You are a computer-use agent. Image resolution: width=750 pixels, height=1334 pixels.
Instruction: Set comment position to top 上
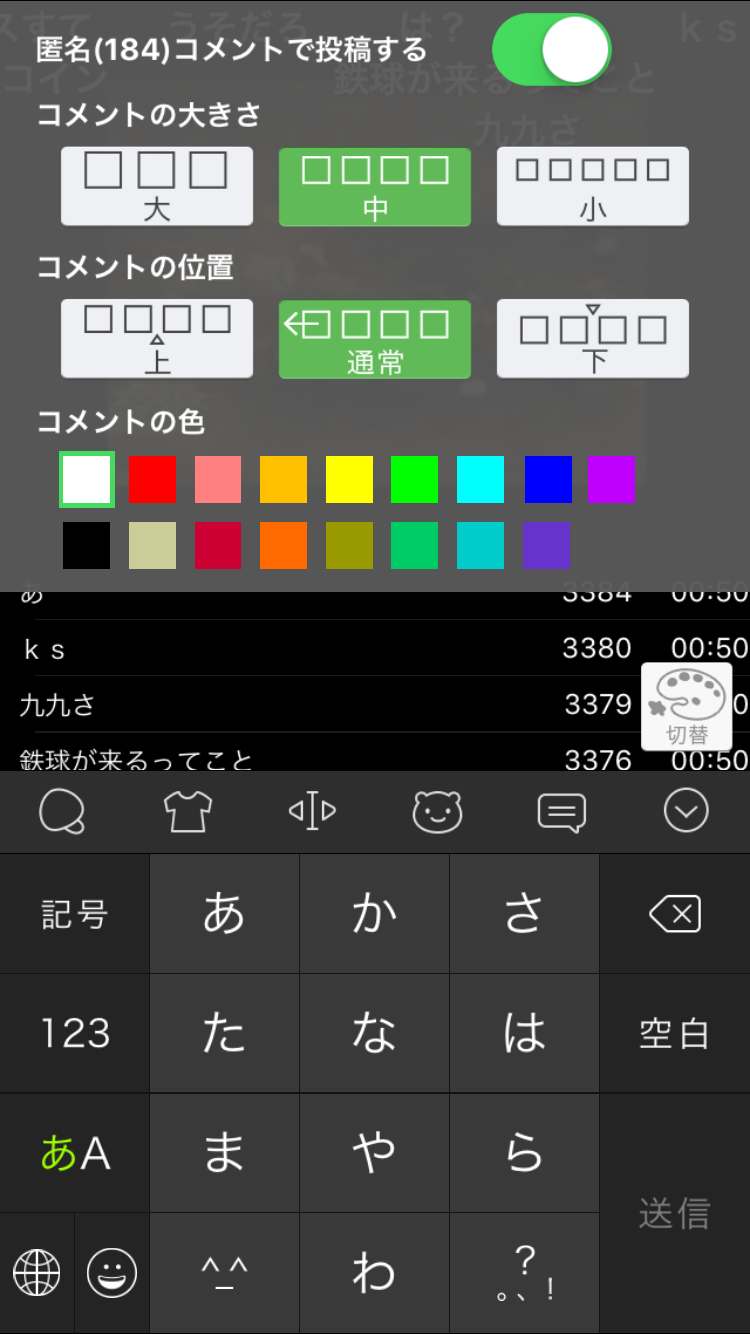pos(157,339)
